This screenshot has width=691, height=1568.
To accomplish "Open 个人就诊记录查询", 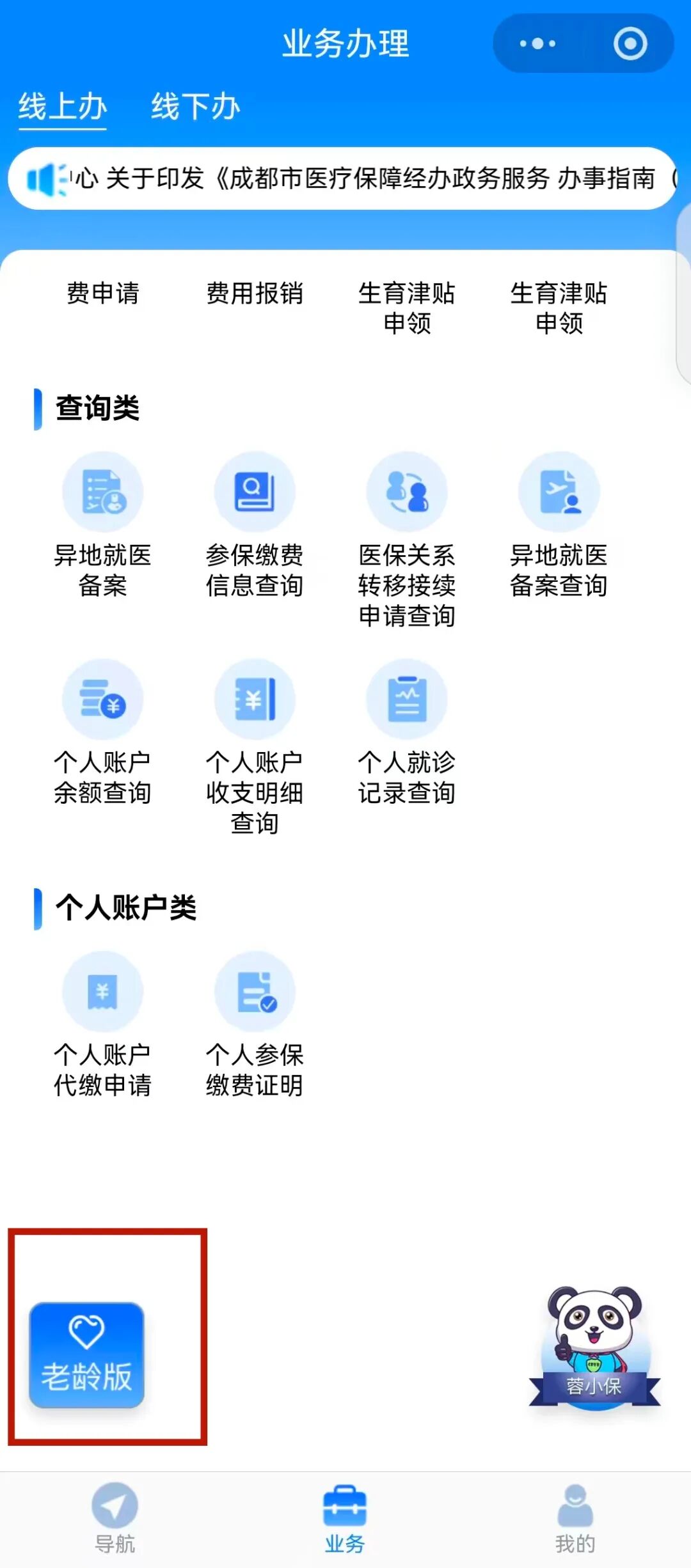I will coord(407,732).
